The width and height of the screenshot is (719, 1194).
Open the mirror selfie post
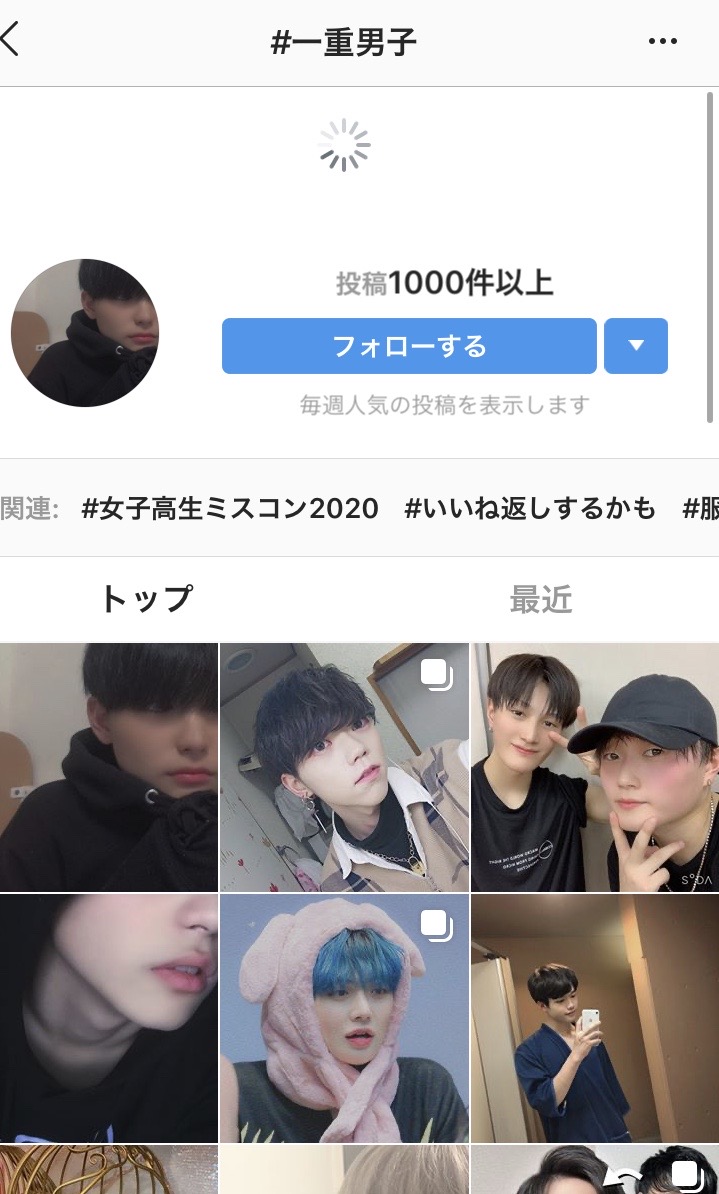click(x=595, y=1018)
